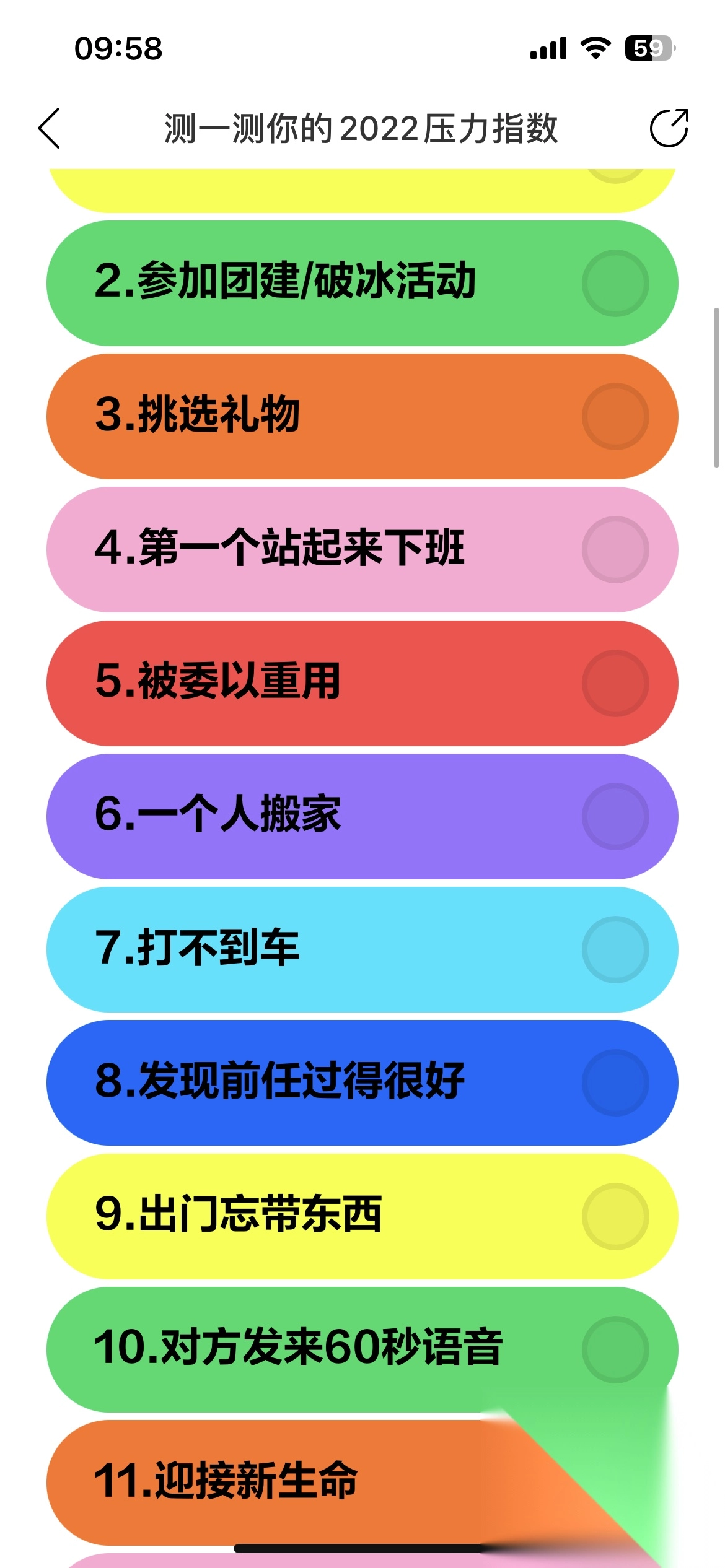Check 9.出门忘带东西
This screenshot has height=1568, width=725.
615,1216
